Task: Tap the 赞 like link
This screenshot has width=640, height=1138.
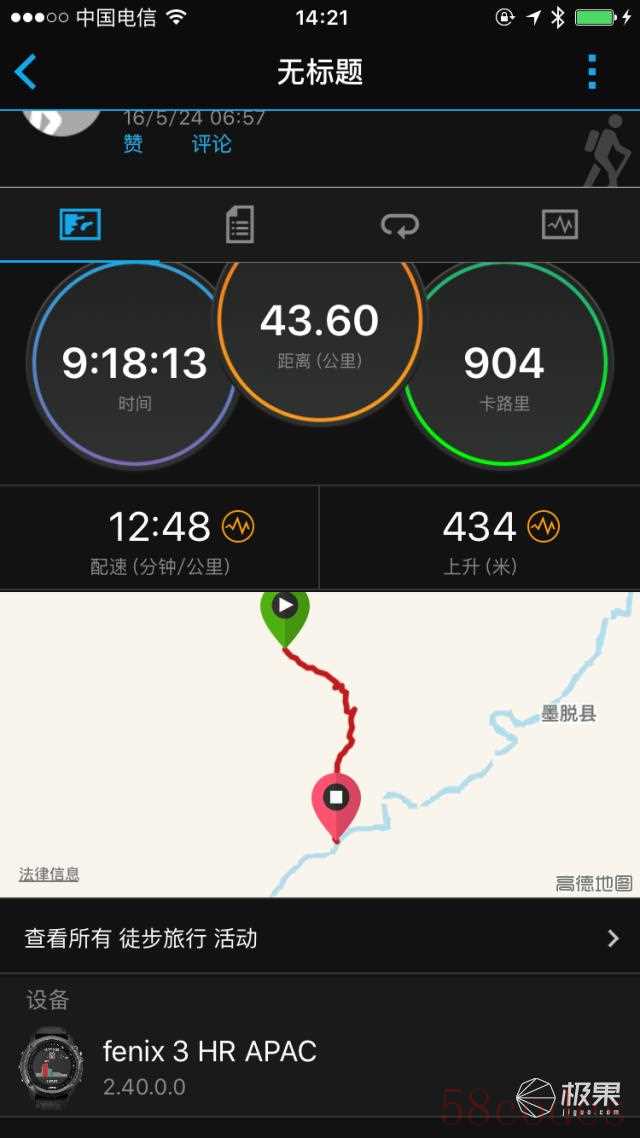Action: coord(133,144)
